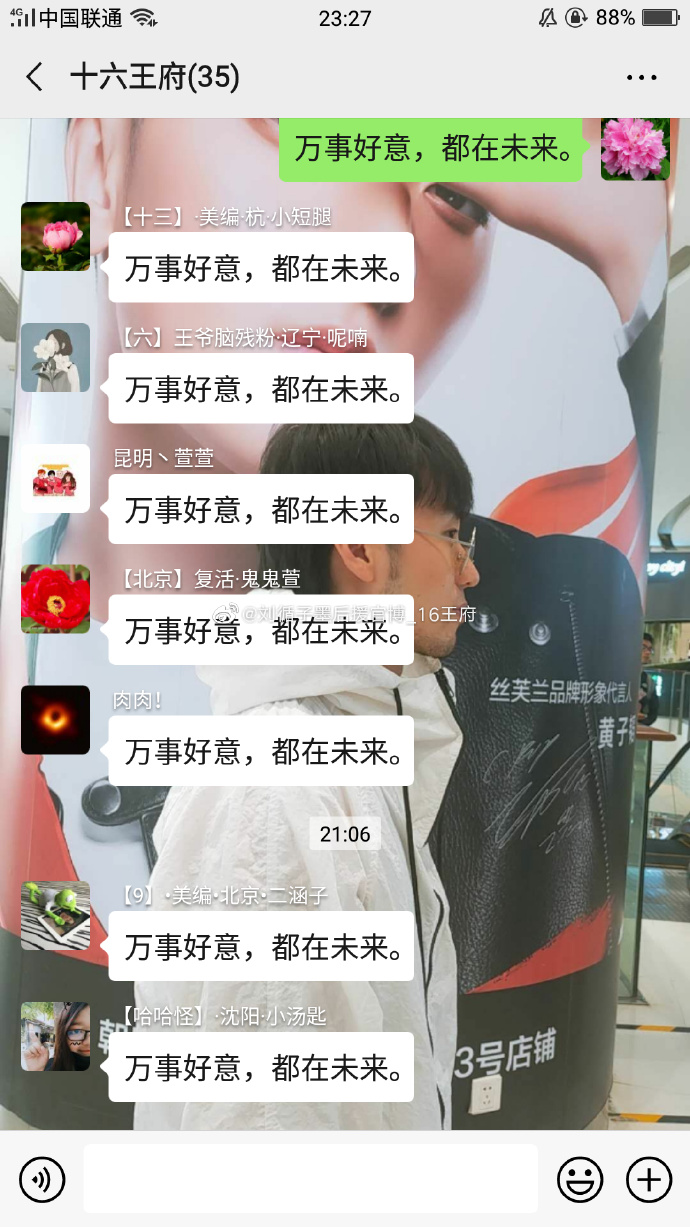This screenshot has height=1227, width=690.
Task: Open avatar of 昆明丶萱萱
Action: (x=56, y=478)
